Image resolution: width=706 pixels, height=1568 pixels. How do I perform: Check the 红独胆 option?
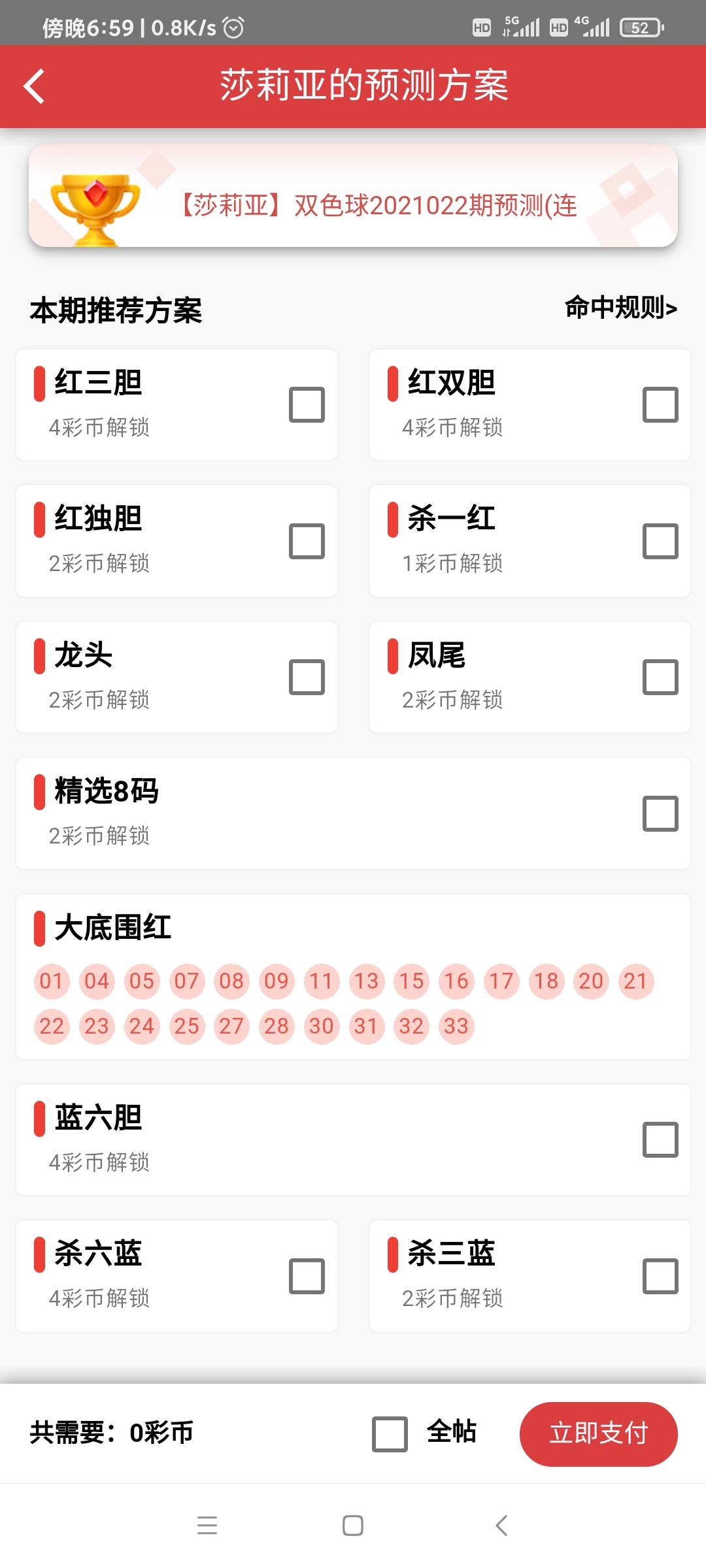pyautogui.click(x=307, y=541)
